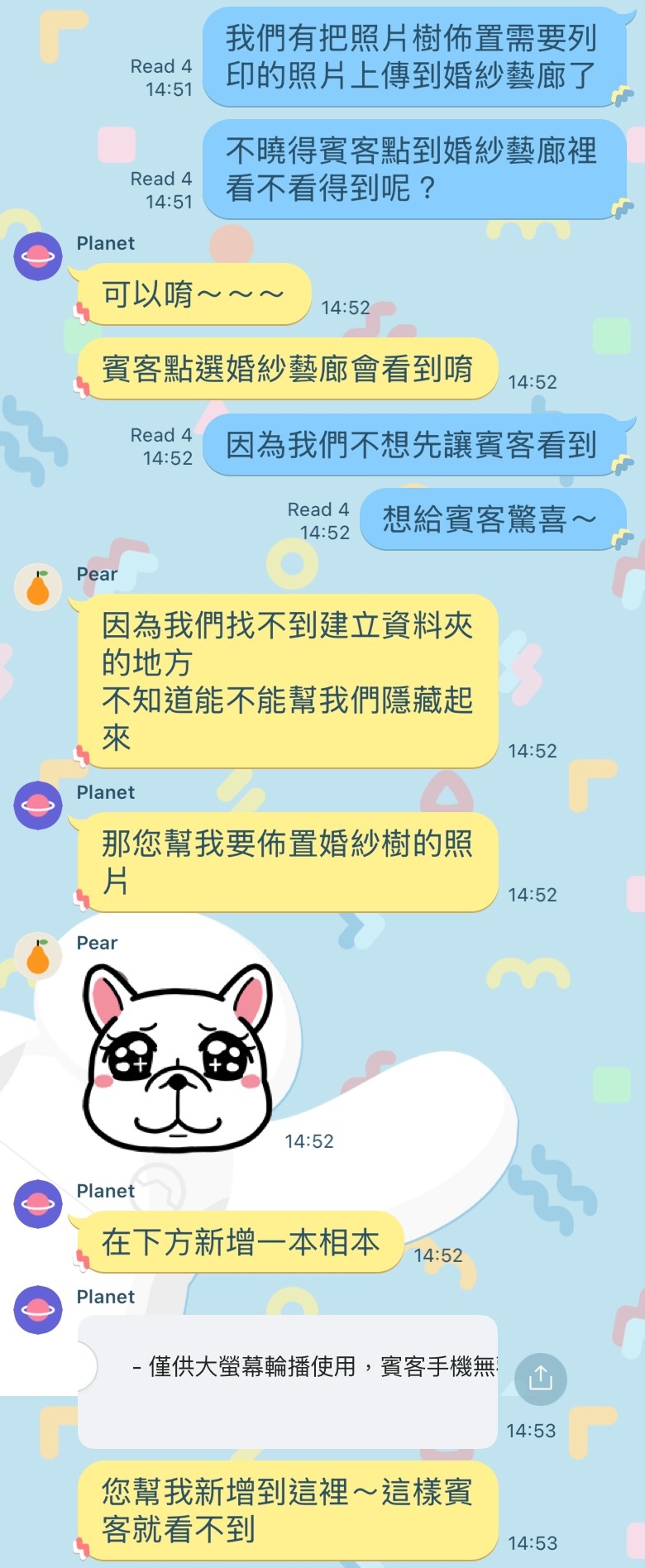Open Planet's avatar beside the 可以唷 message

pyautogui.click(x=38, y=256)
